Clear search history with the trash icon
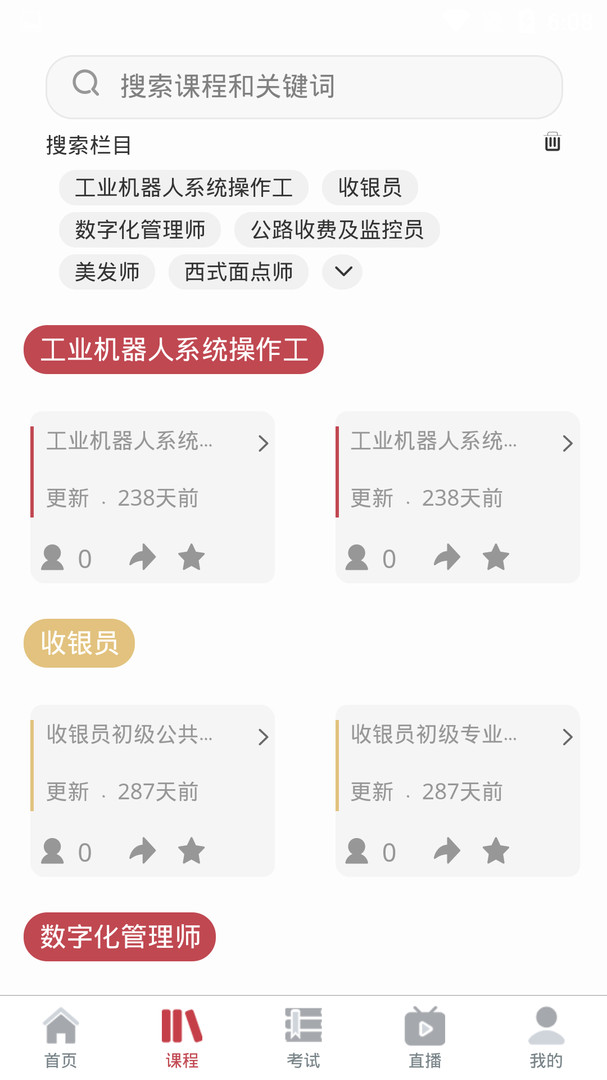The width and height of the screenshot is (607, 1080). pyautogui.click(x=552, y=142)
